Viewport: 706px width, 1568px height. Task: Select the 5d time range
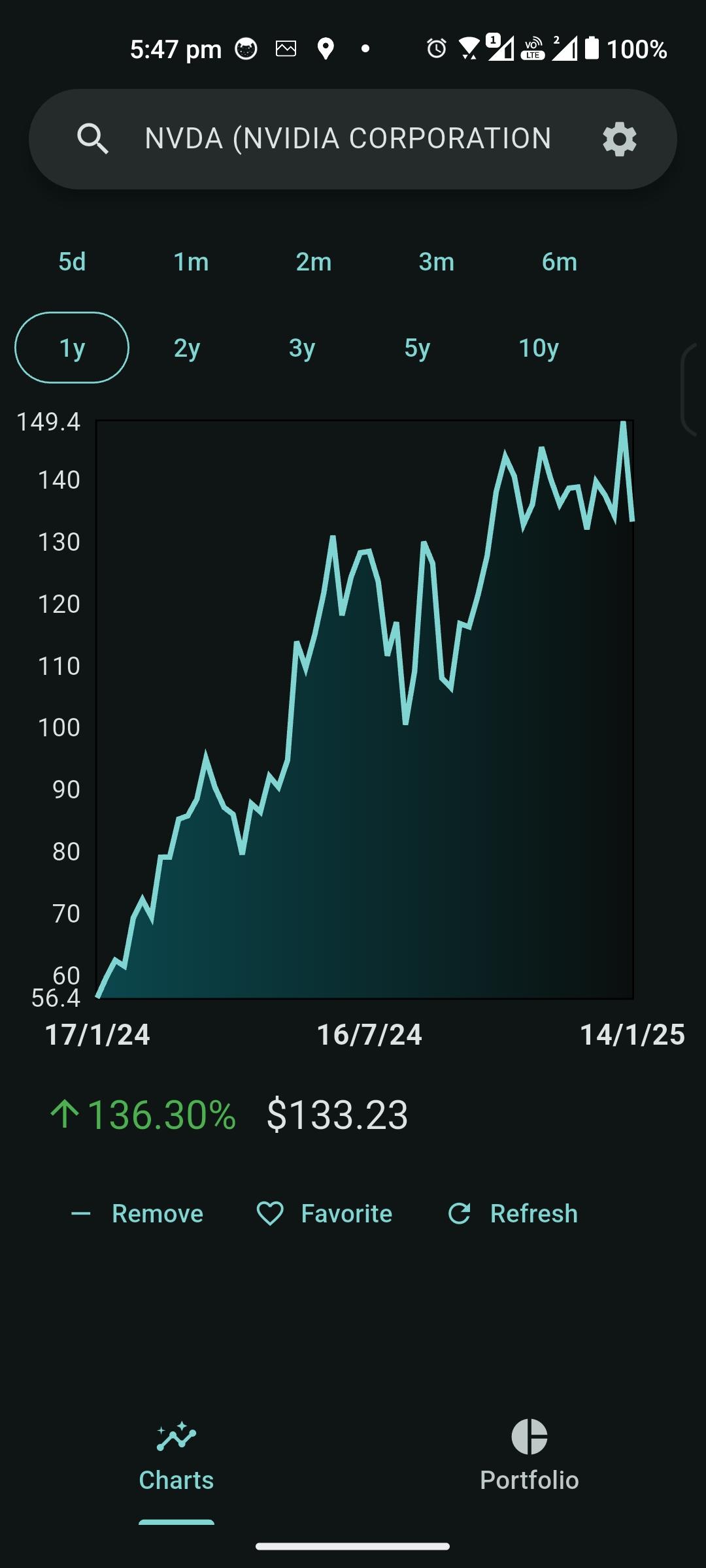(x=72, y=262)
